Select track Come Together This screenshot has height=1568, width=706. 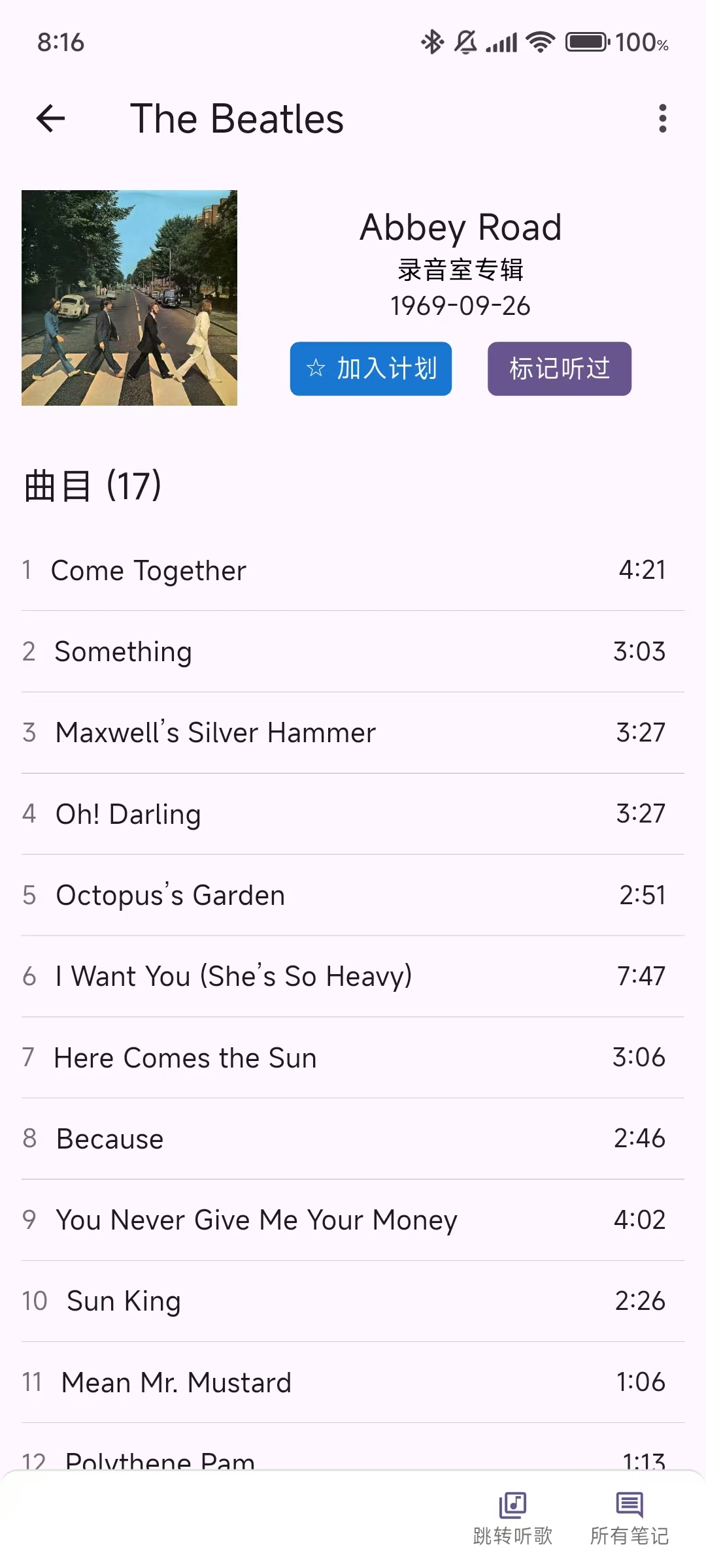click(x=150, y=570)
